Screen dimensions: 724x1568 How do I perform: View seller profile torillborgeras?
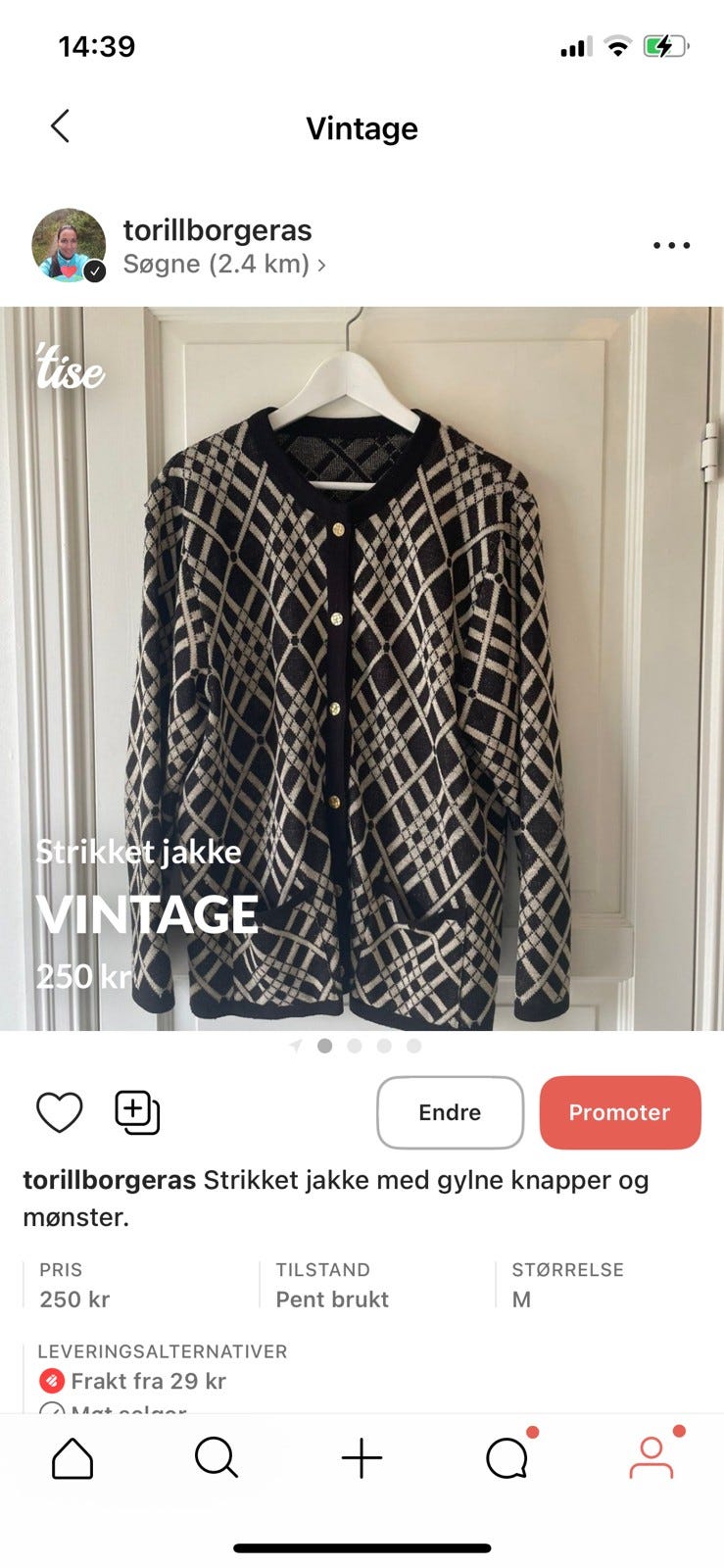pyautogui.click(x=217, y=229)
